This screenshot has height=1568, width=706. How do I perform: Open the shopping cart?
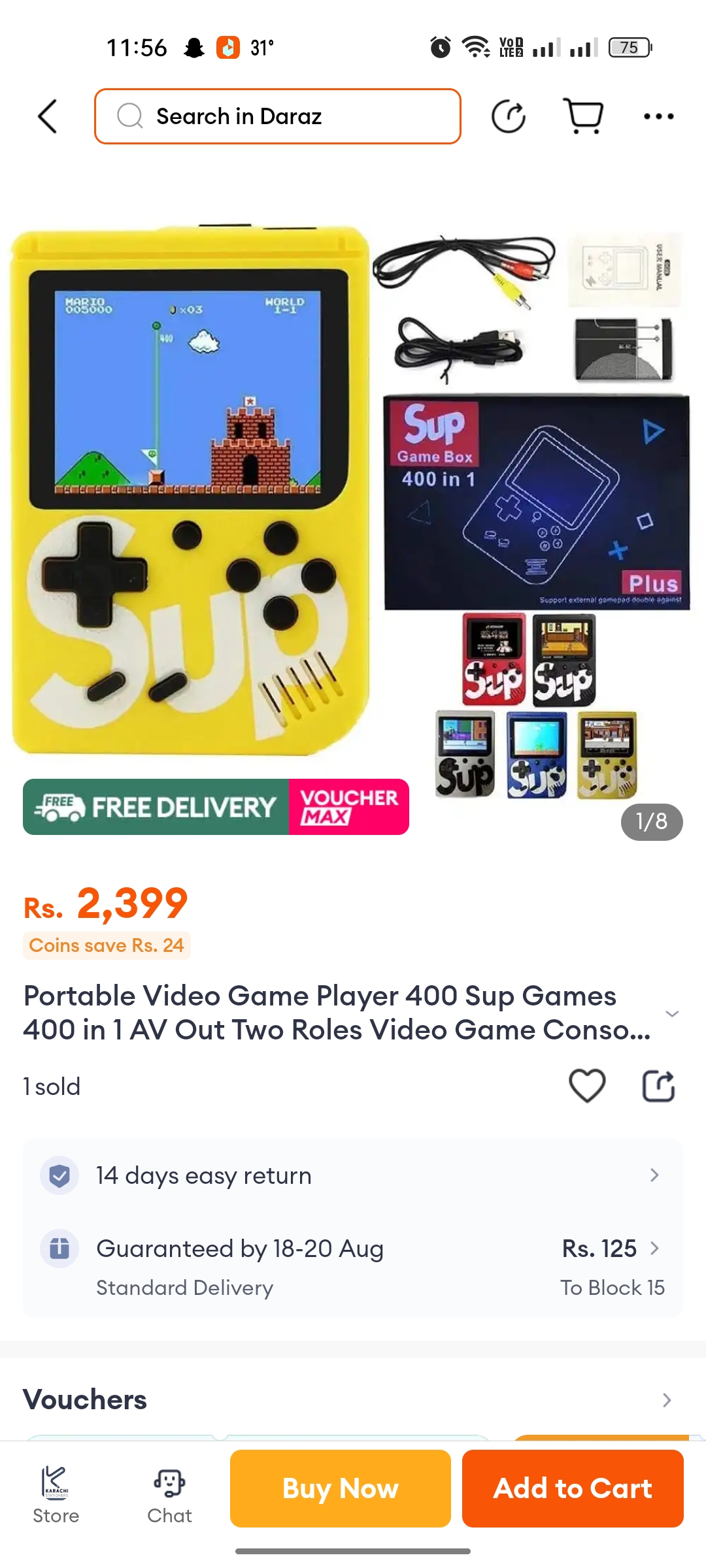582,116
